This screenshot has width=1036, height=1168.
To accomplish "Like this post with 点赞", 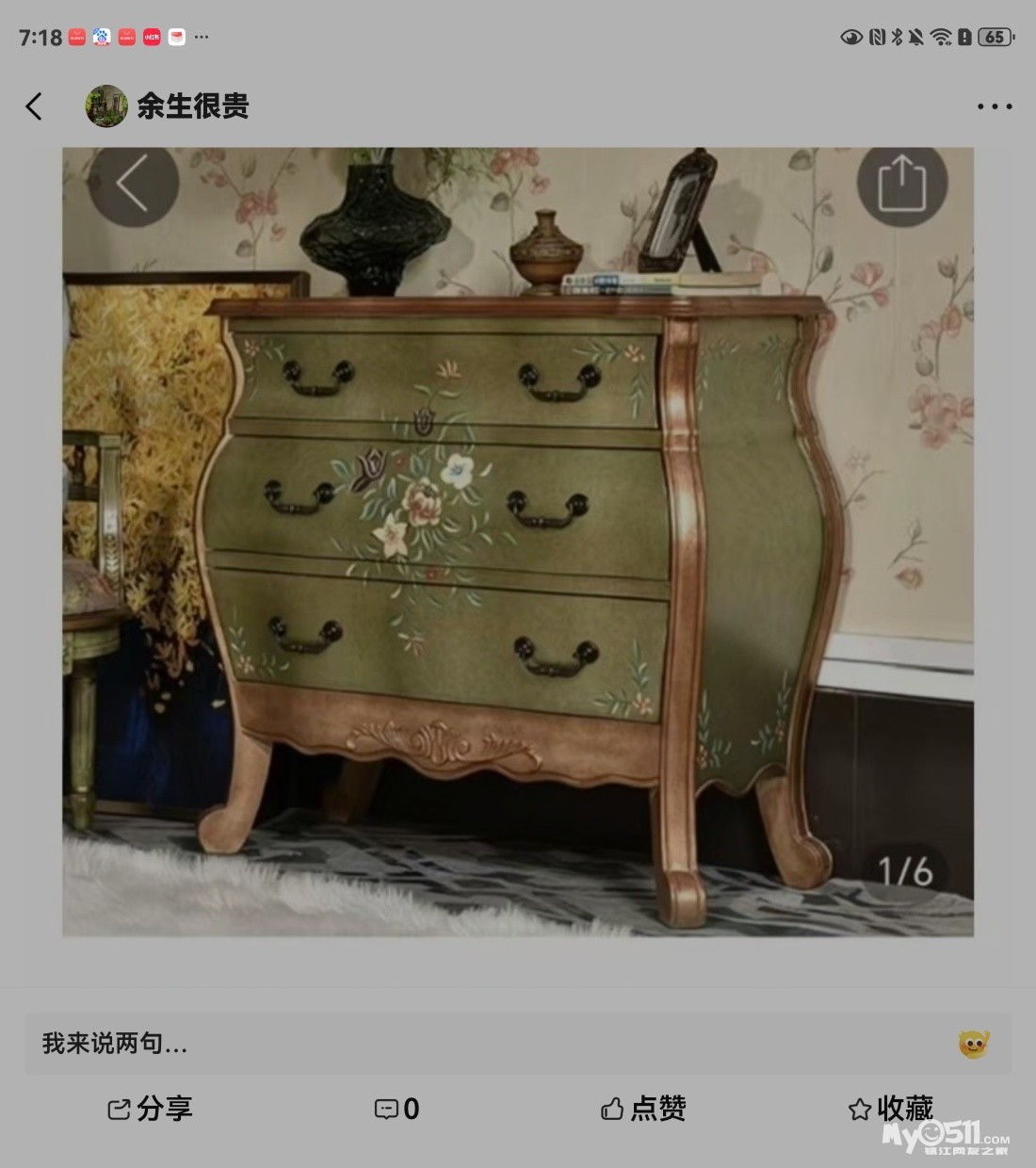I will click(x=643, y=1109).
